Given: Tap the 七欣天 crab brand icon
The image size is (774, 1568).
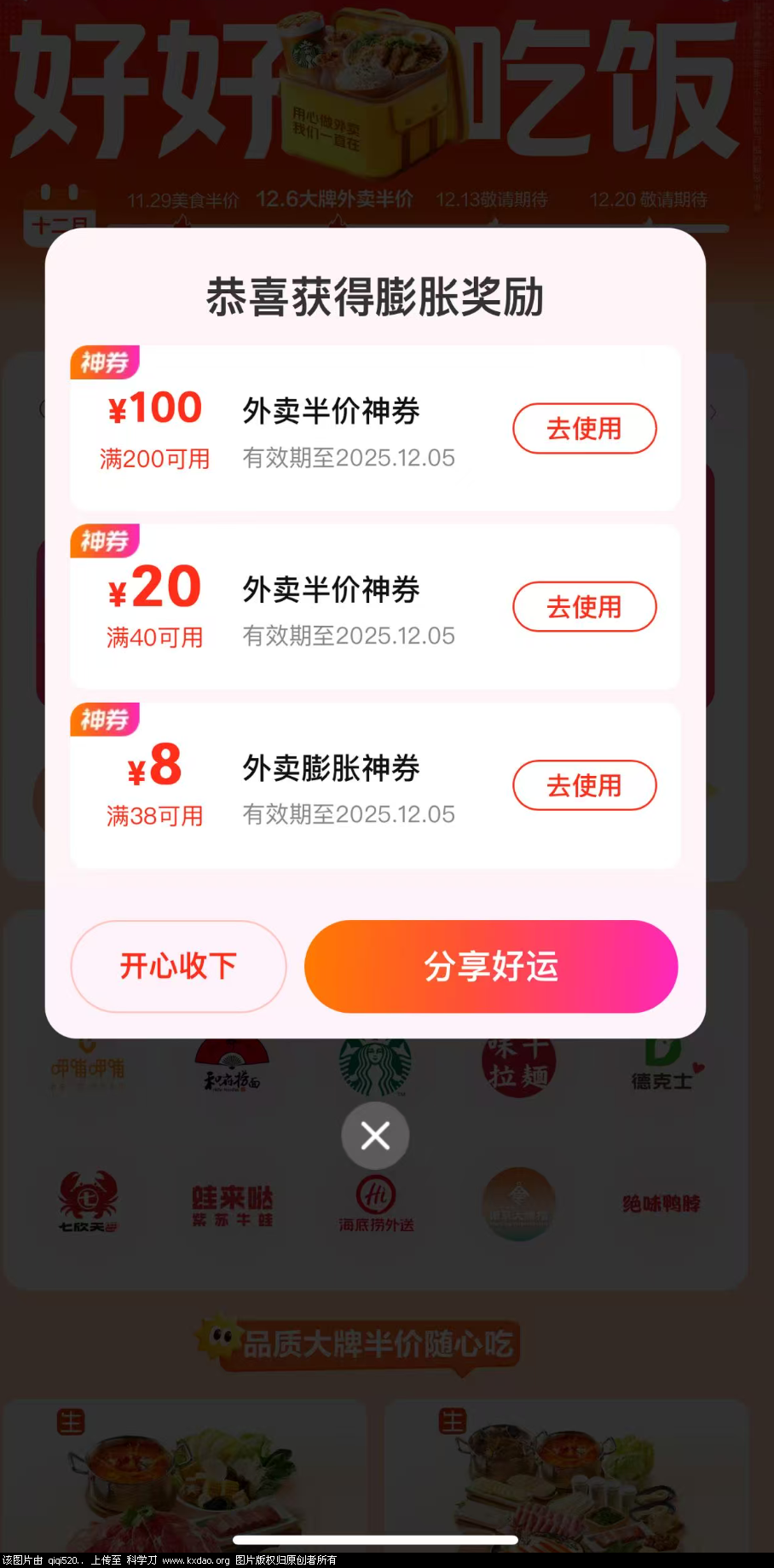Looking at the screenshot, I should [x=89, y=1203].
